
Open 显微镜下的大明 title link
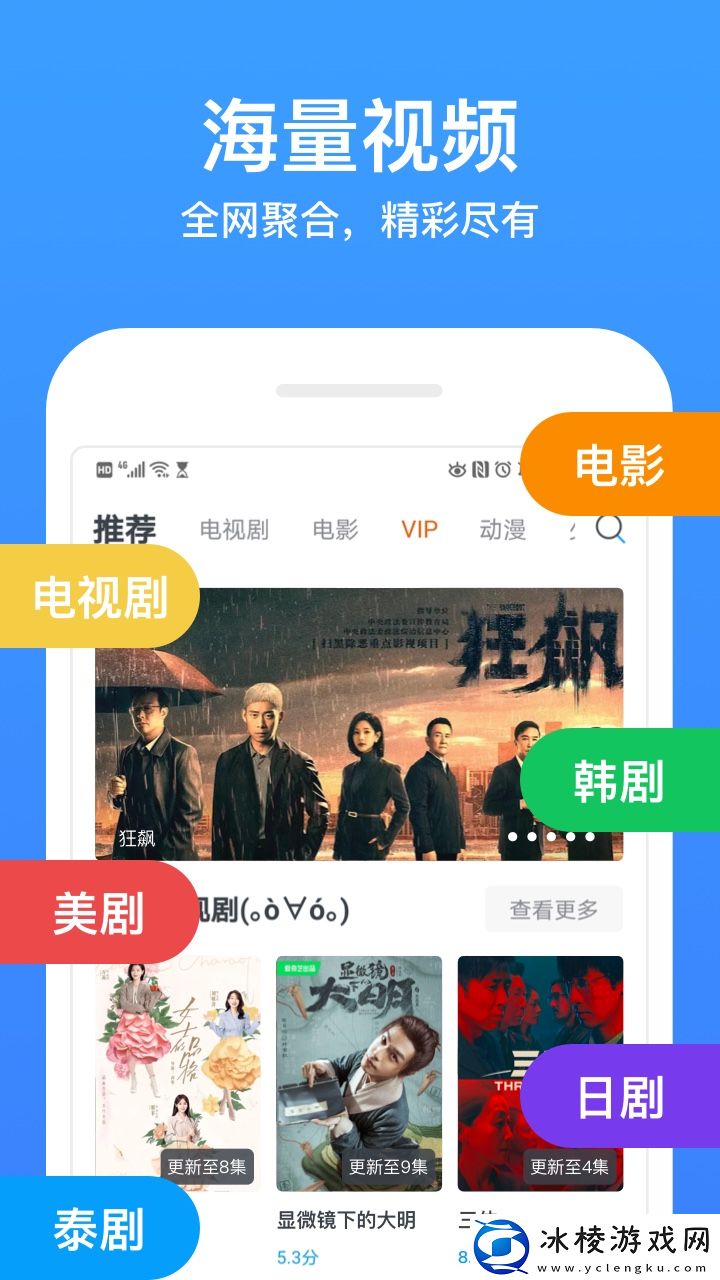pyautogui.click(x=345, y=1218)
